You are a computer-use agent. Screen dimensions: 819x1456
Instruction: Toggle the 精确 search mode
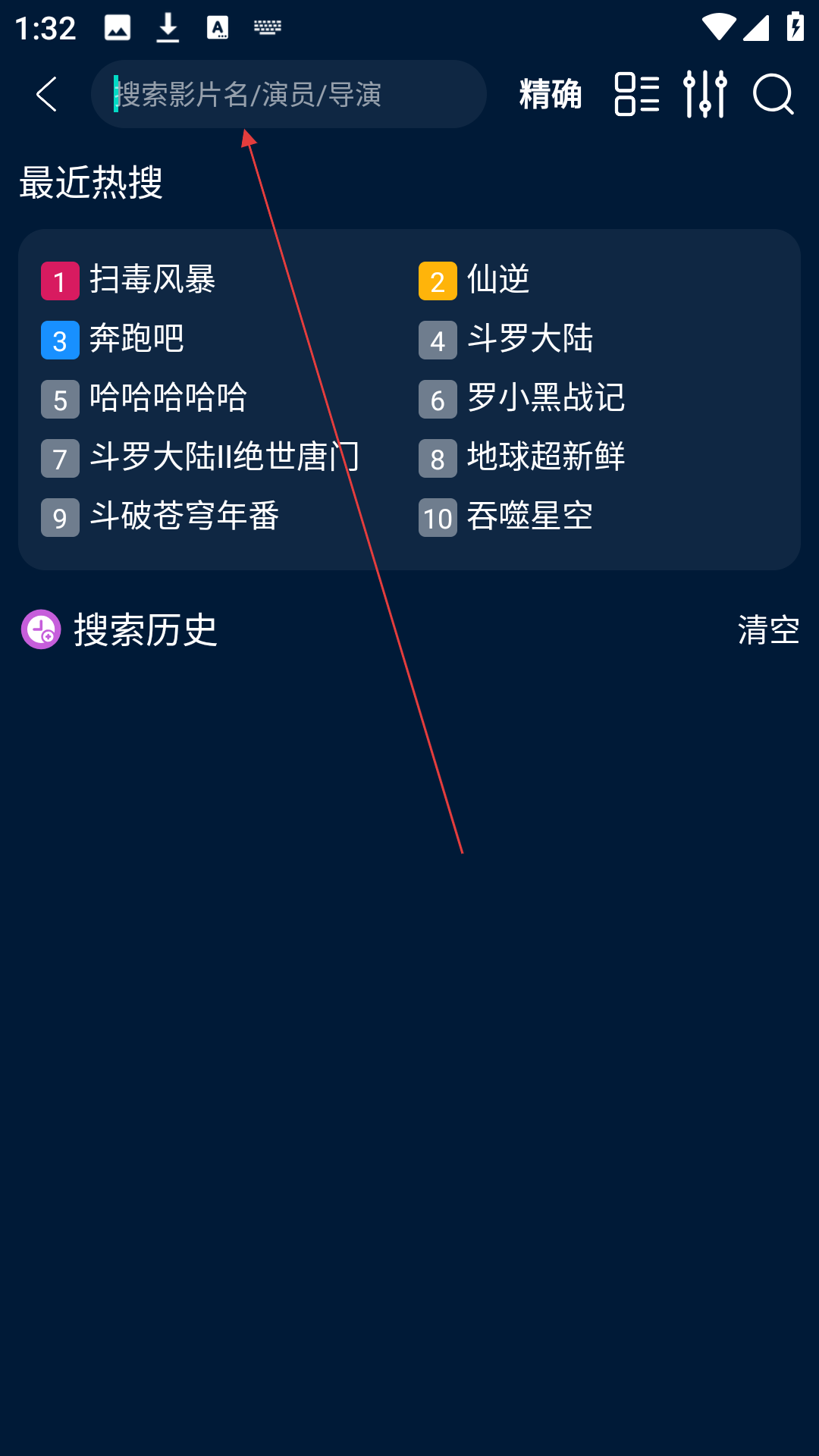(x=551, y=94)
